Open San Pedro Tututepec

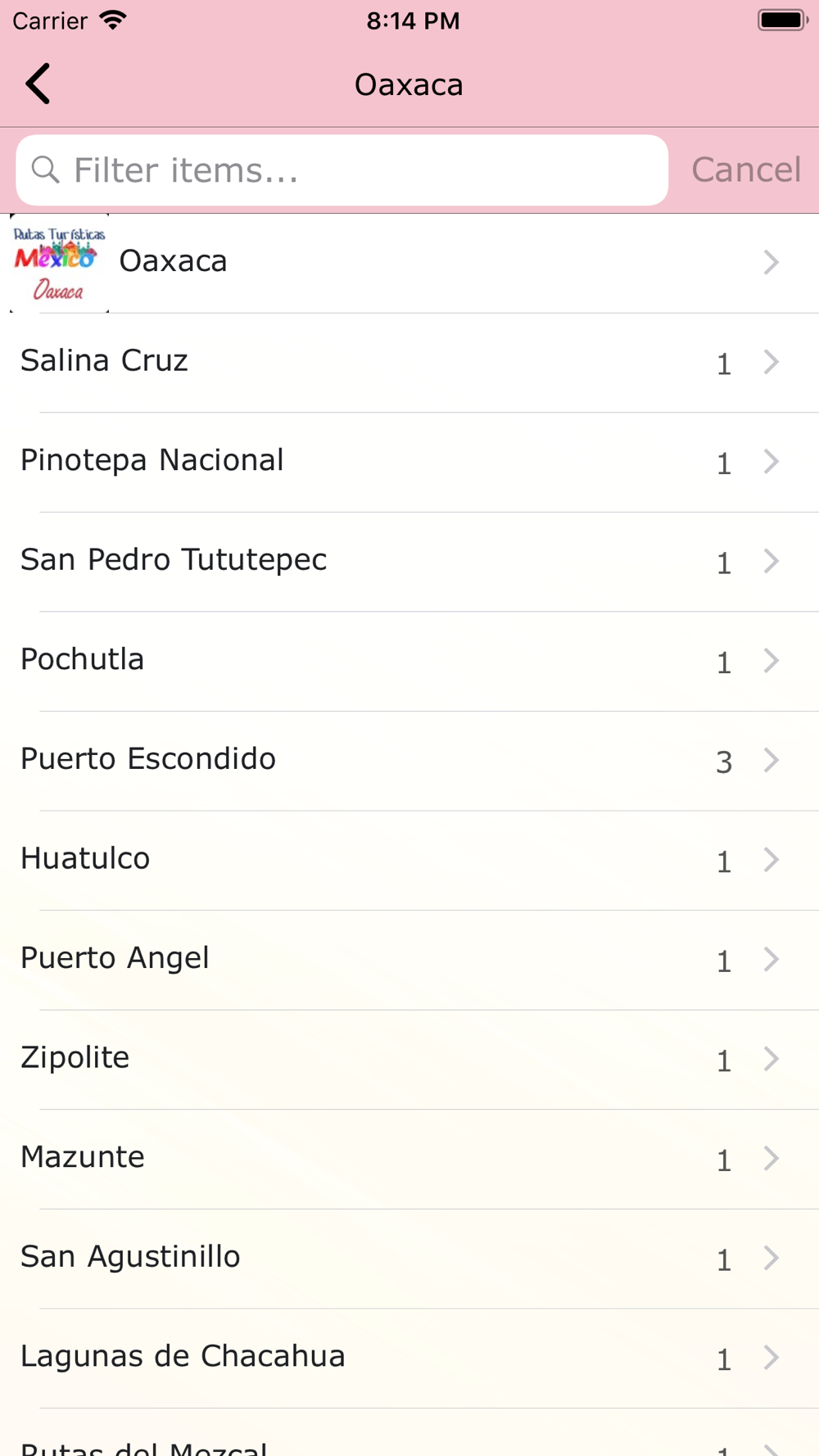[409, 561]
